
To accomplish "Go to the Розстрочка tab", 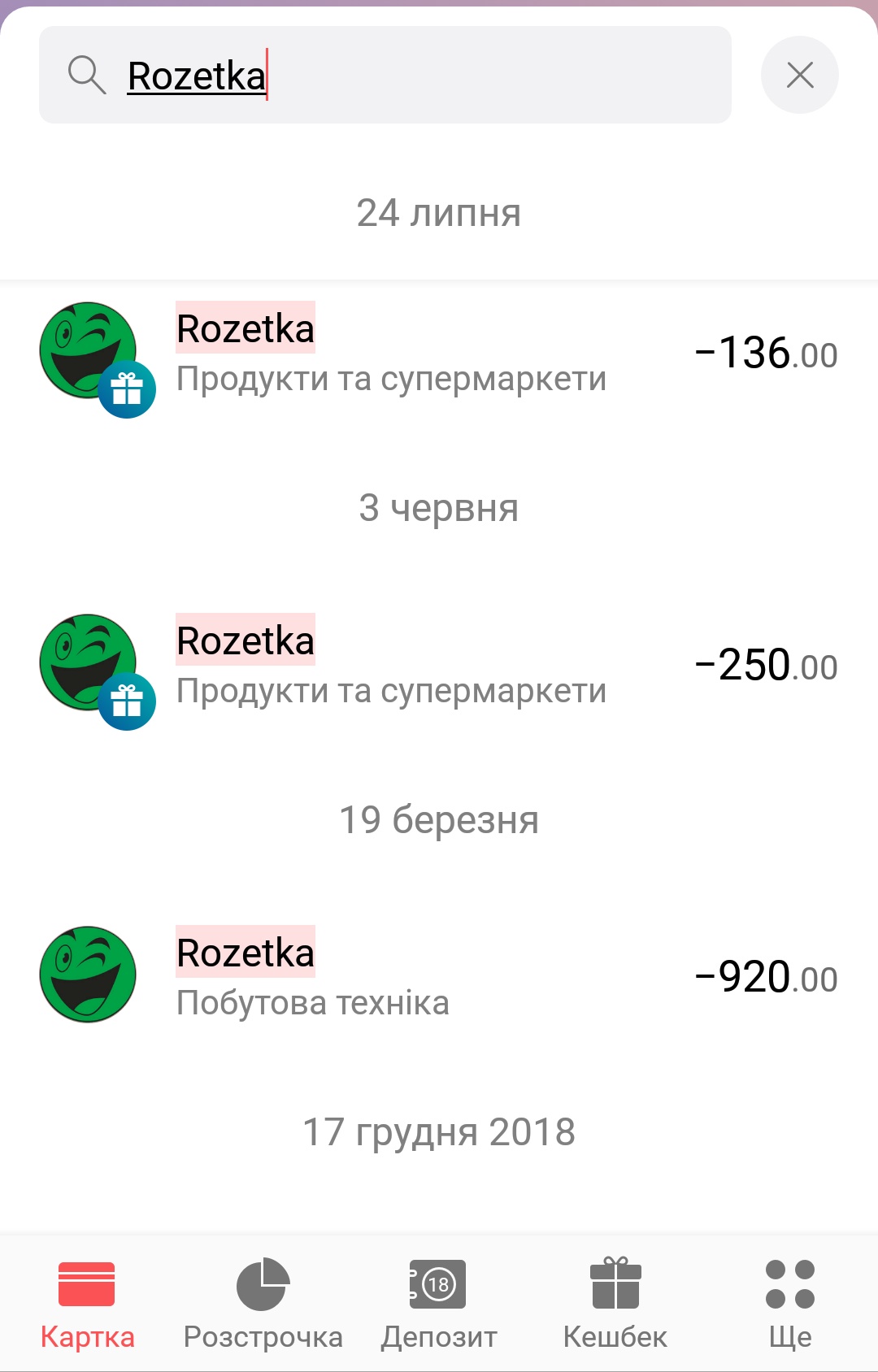I will tap(263, 1304).
